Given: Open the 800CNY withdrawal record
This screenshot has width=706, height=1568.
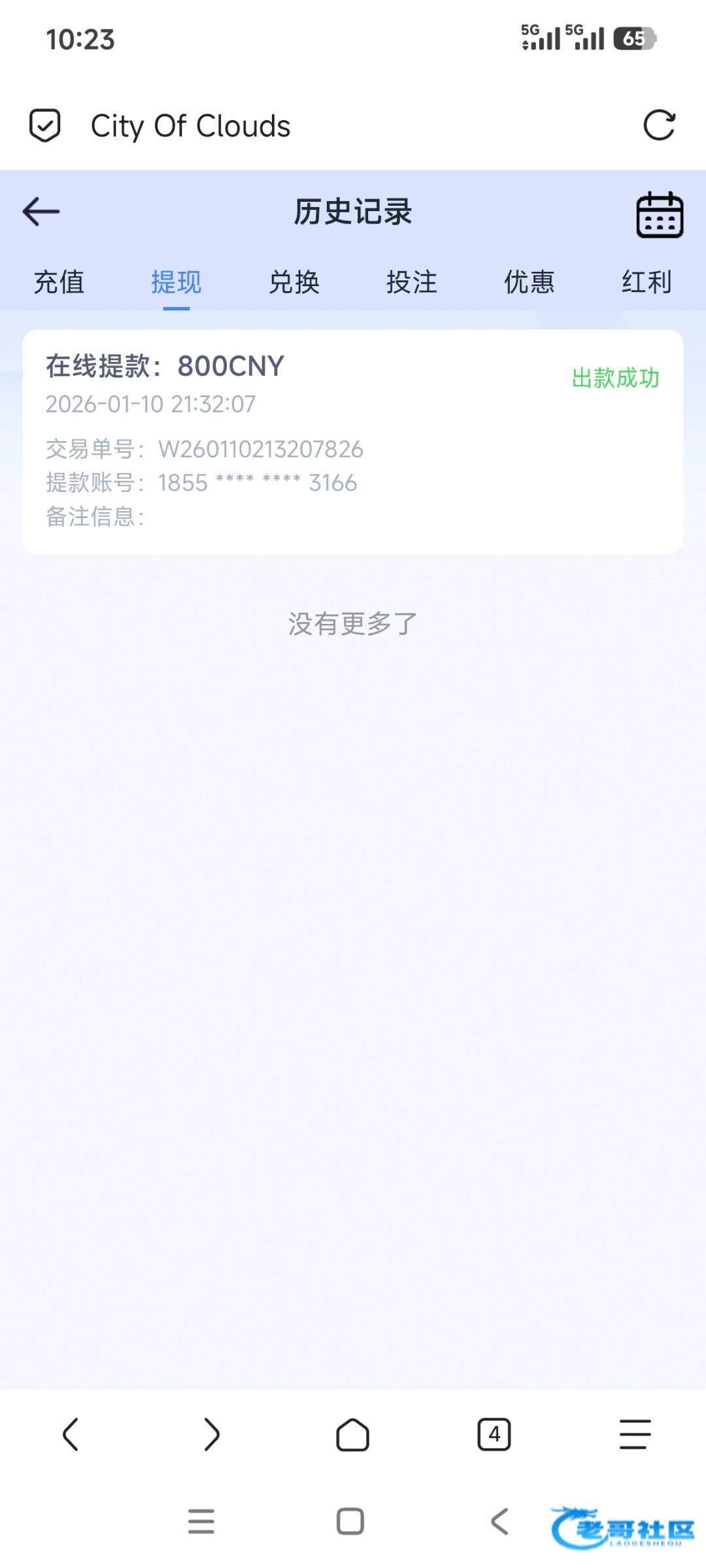Looking at the screenshot, I should (x=353, y=442).
